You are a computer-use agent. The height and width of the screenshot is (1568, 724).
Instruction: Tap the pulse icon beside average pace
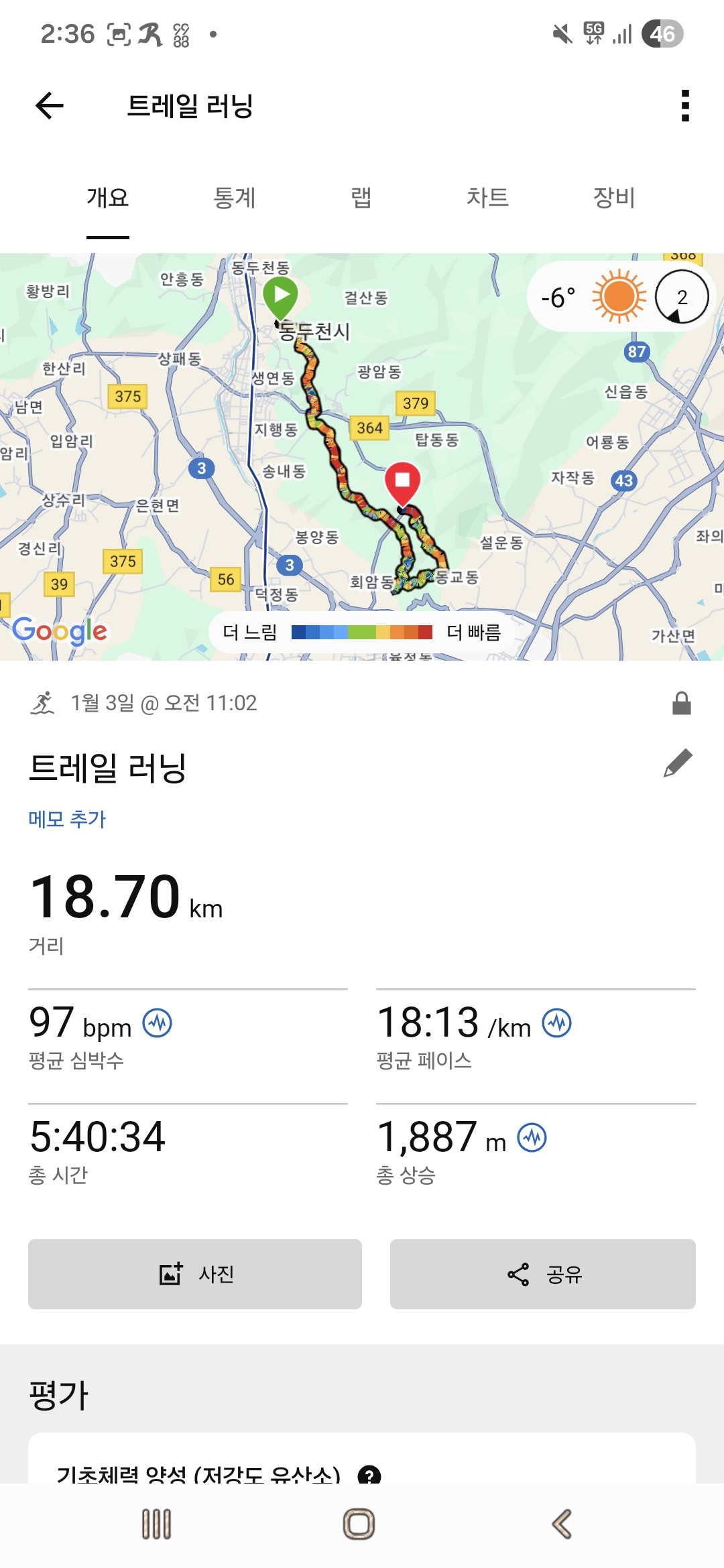[x=556, y=1023]
